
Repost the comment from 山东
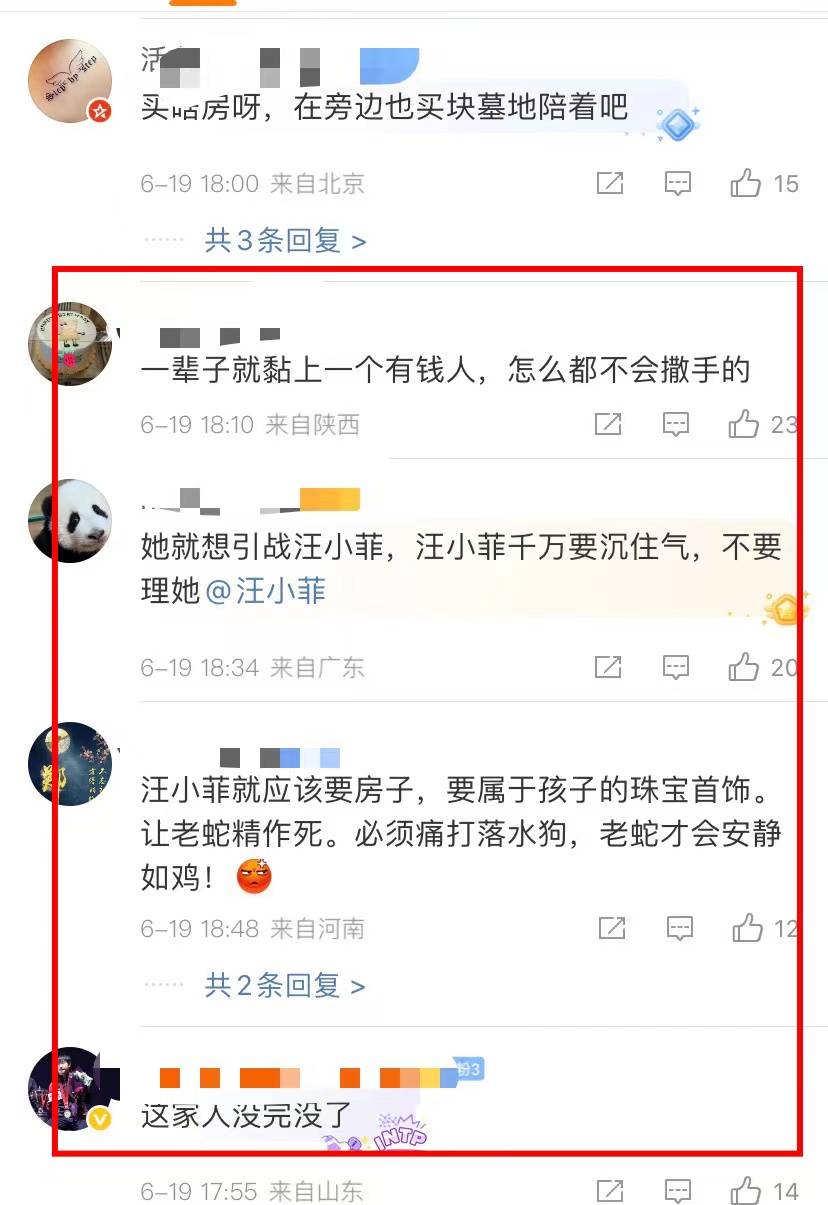[610, 1191]
